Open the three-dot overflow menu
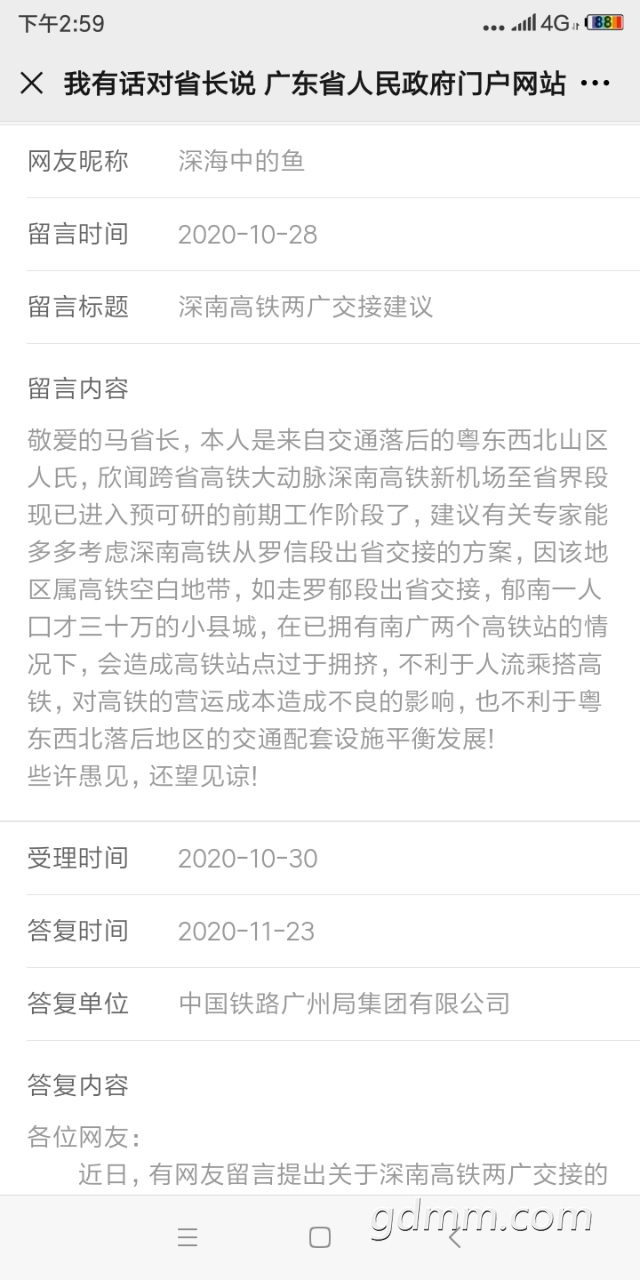 click(595, 83)
